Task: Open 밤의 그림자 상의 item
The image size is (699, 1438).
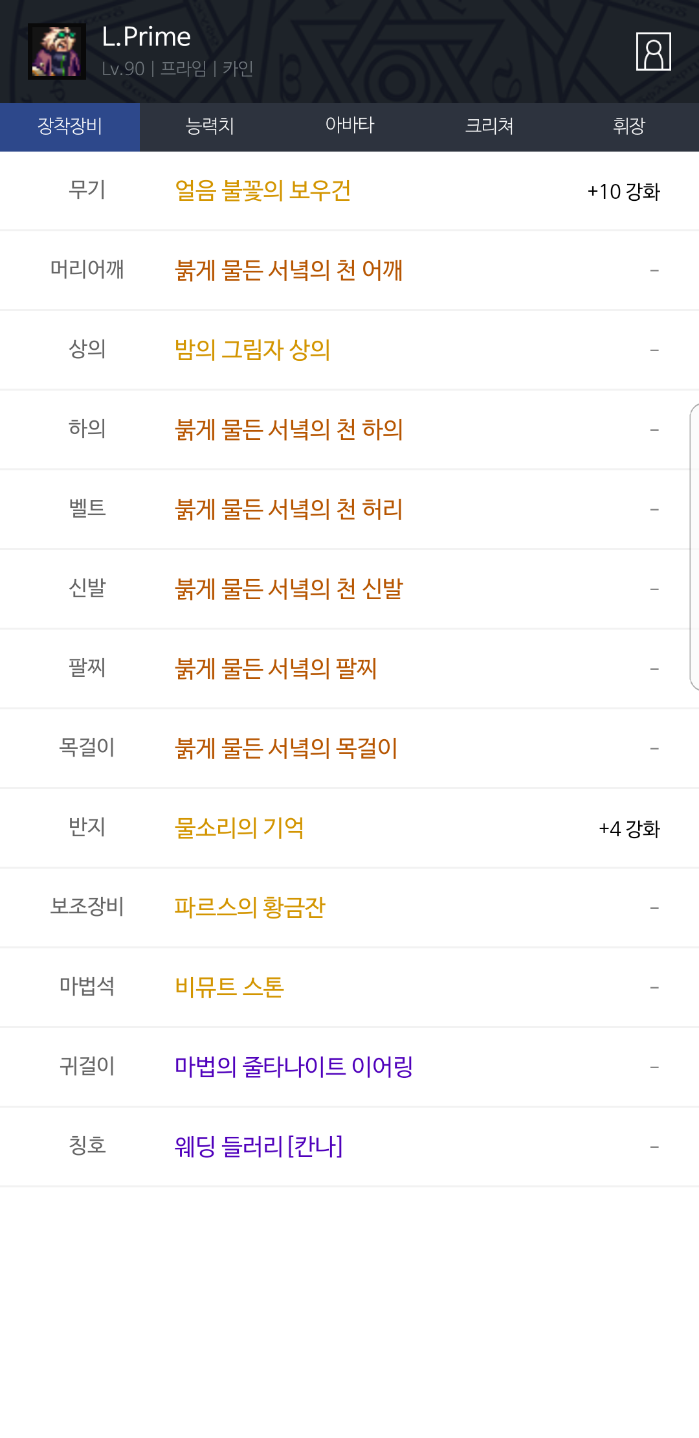Action: 253,350
